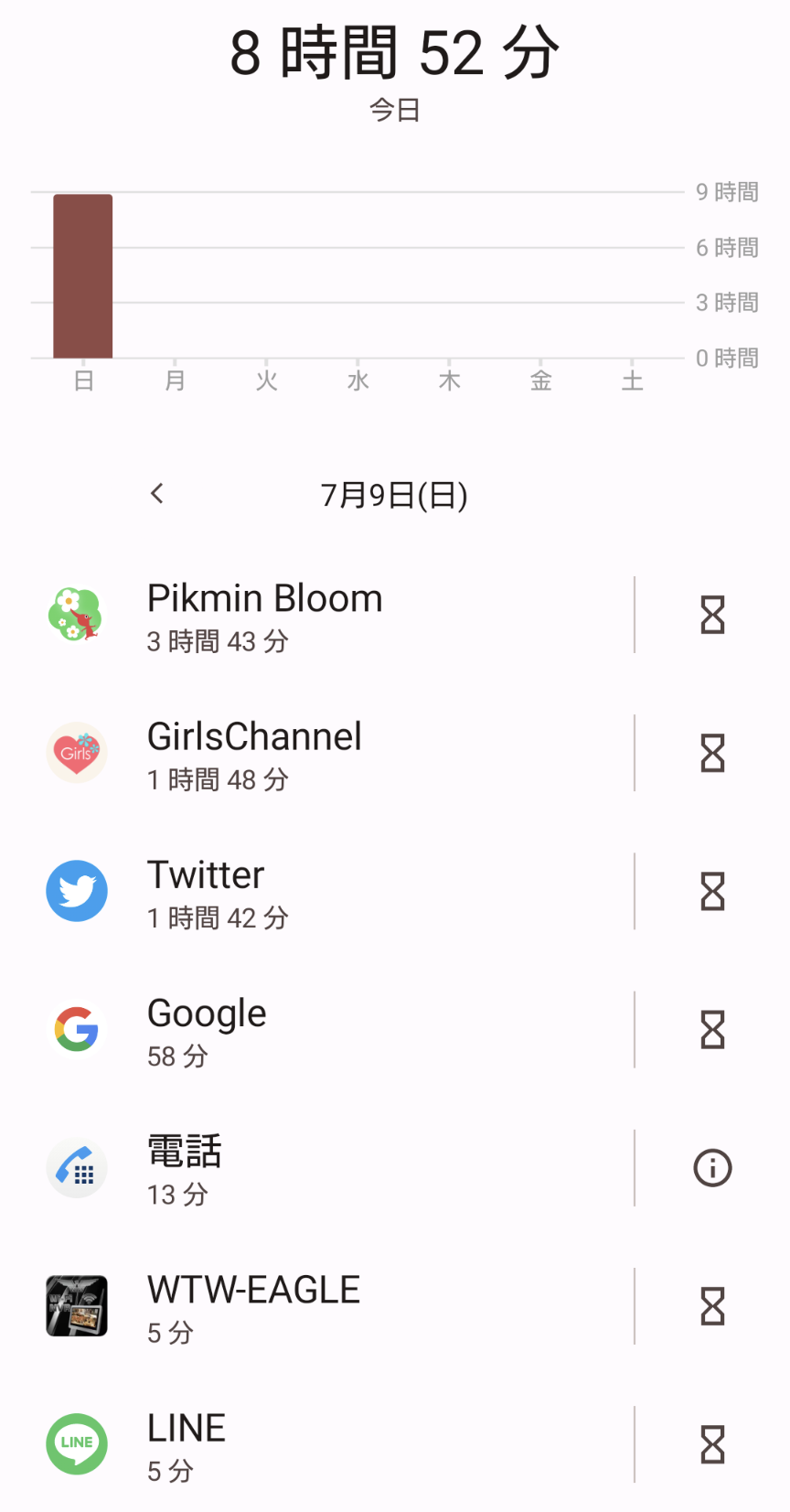Set app timer for Twitter
Screen dimensions: 790x1512
click(x=712, y=891)
